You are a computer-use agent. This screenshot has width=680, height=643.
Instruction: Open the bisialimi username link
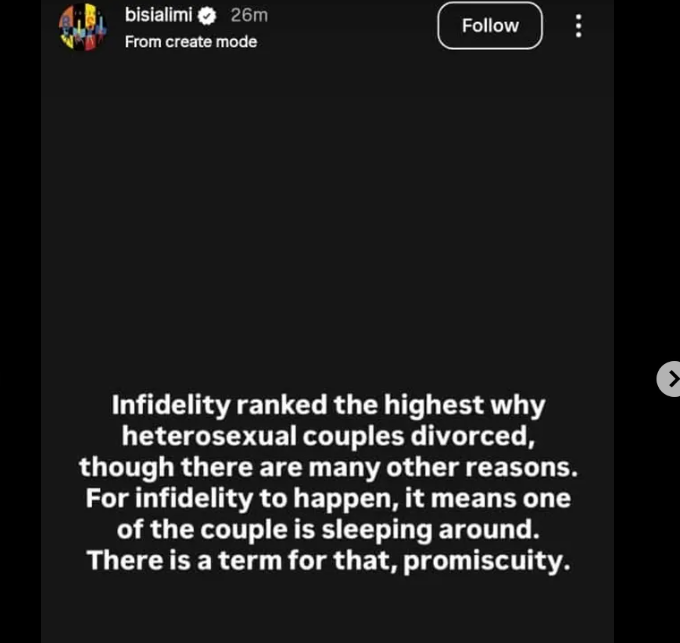[x=159, y=16]
